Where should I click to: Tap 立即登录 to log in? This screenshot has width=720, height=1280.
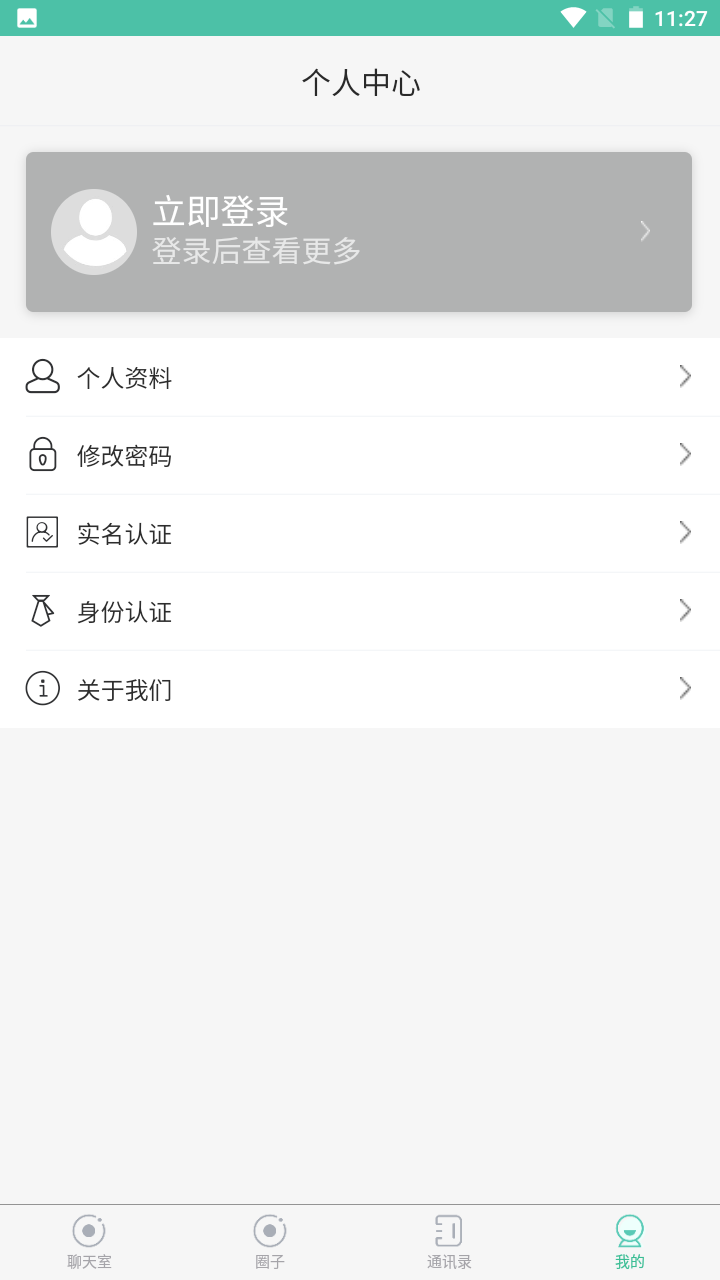[221, 211]
